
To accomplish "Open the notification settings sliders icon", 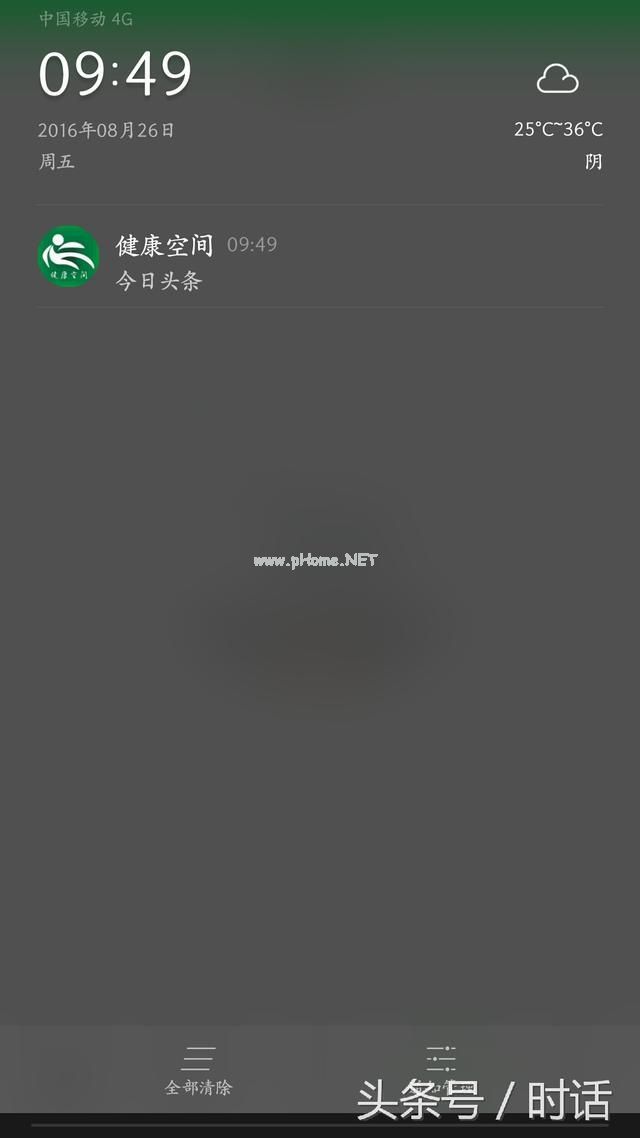I will point(441,1060).
